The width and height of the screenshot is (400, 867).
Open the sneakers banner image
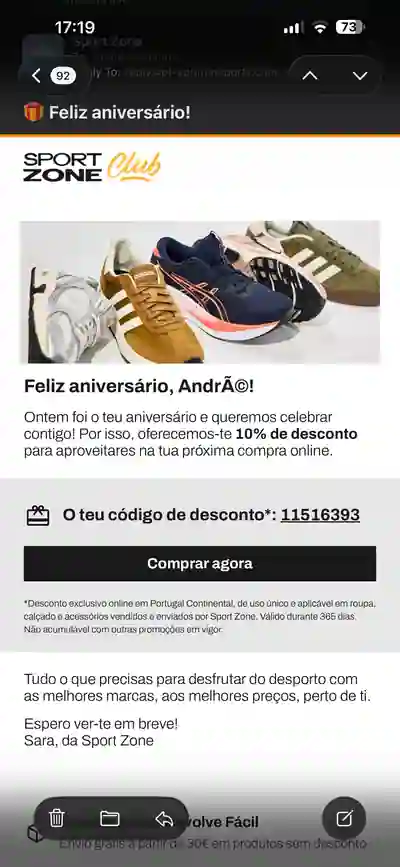200,292
